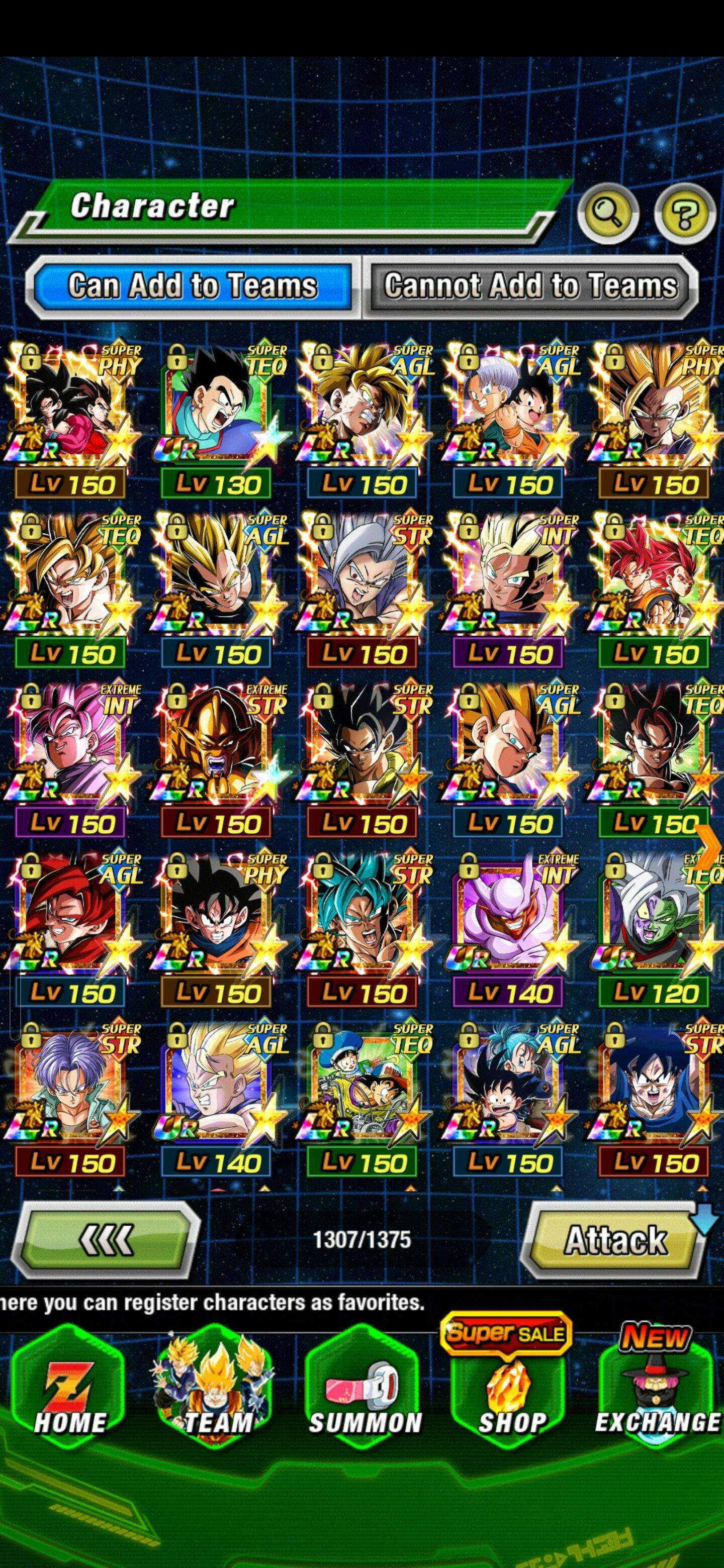
Task: Open the question mark help icon
Action: 684,213
